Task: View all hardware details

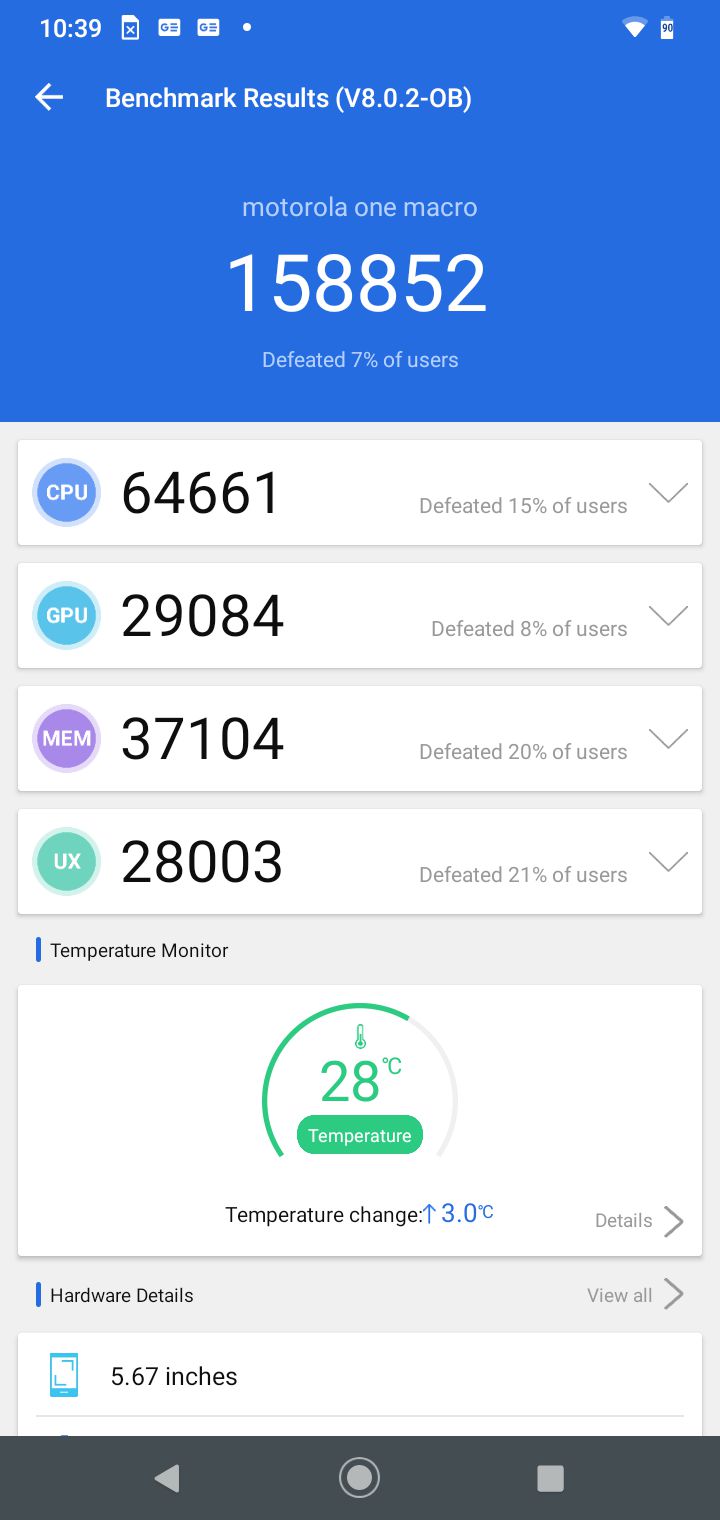Action: 635,1295
